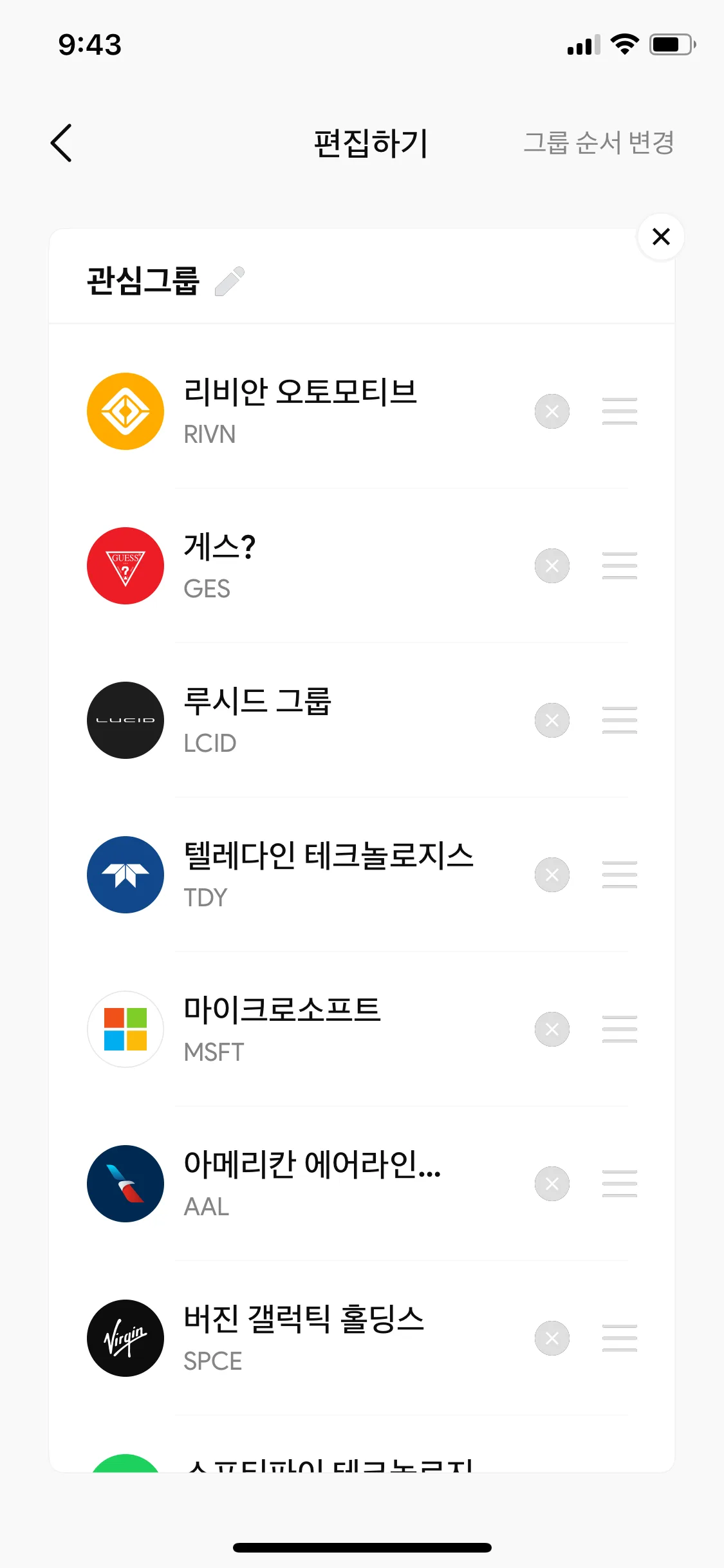
Task: Click the reorder handle next to TDY
Action: pos(619,874)
